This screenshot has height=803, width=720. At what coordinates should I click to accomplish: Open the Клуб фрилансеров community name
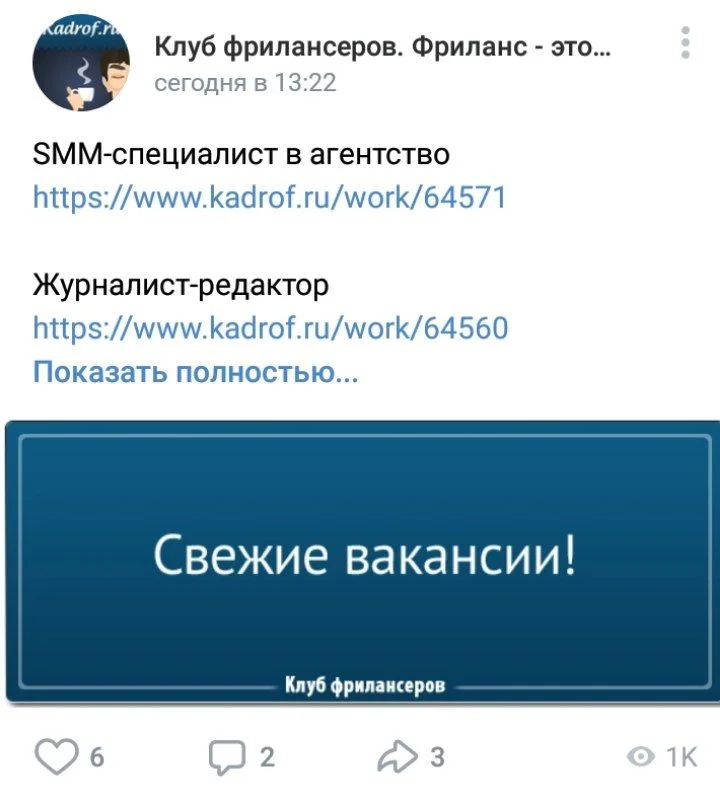pos(381,46)
